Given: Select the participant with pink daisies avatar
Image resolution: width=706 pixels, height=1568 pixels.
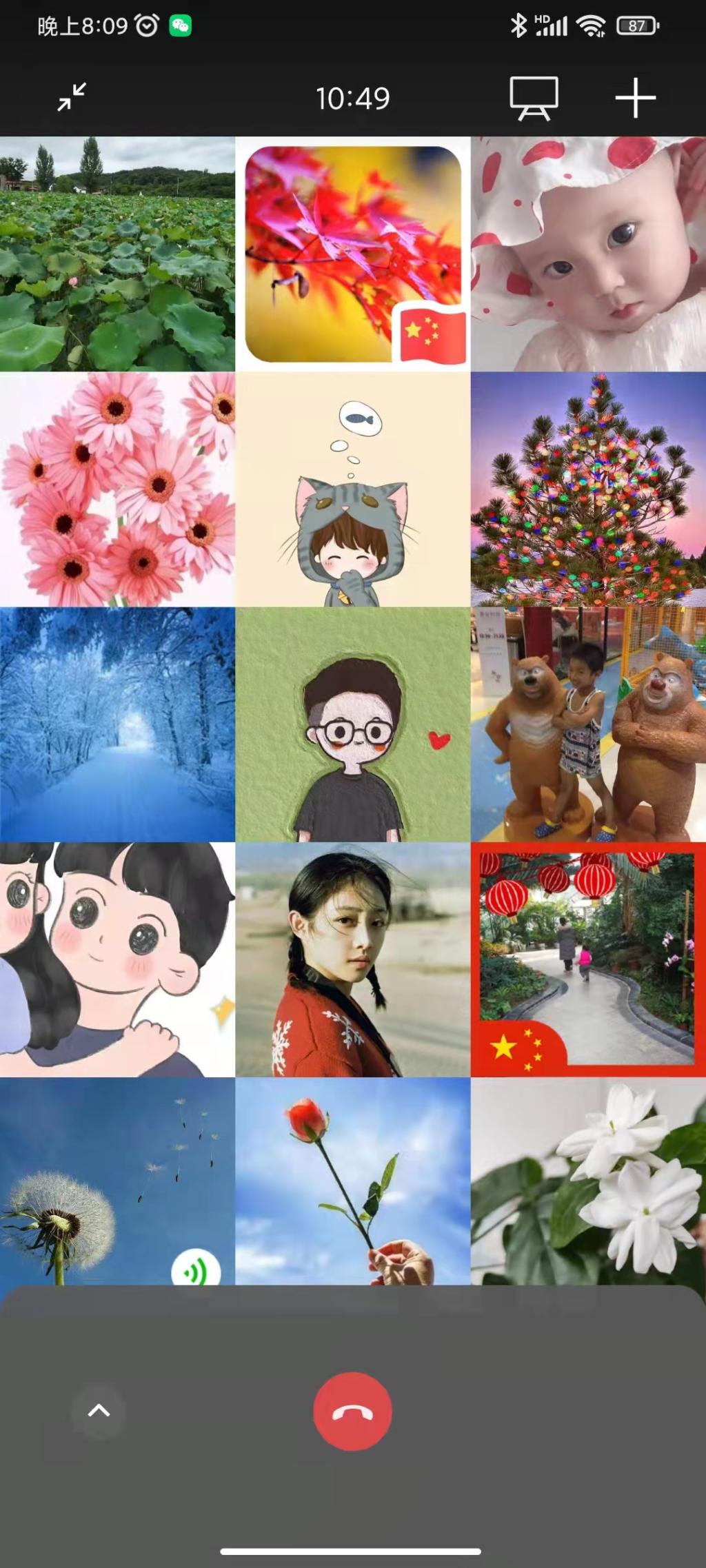Looking at the screenshot, I should tap(117, 489).
